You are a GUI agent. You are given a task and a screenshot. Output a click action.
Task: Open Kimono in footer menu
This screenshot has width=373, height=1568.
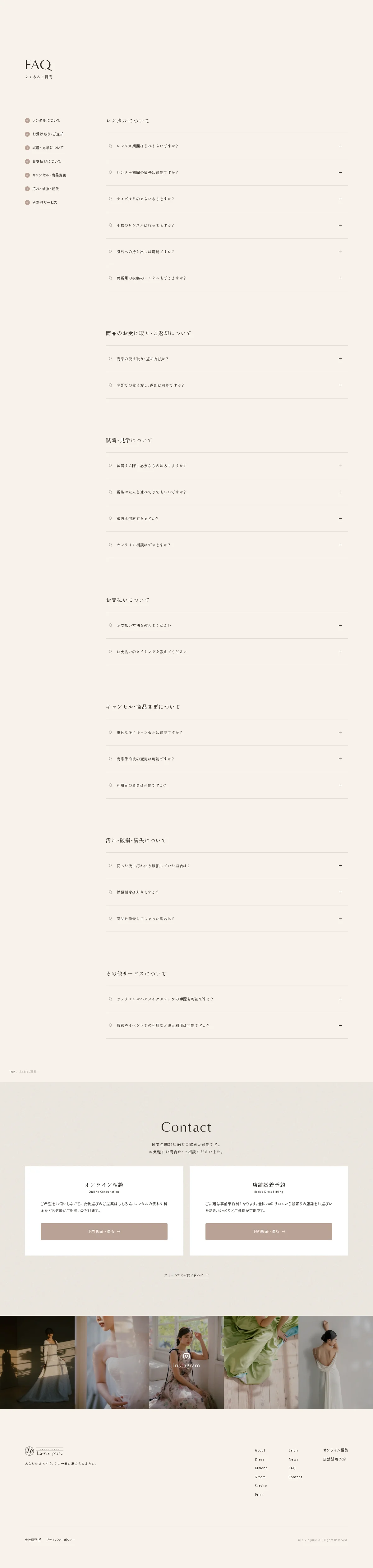pyautogui.click(x=261, y=1468)
